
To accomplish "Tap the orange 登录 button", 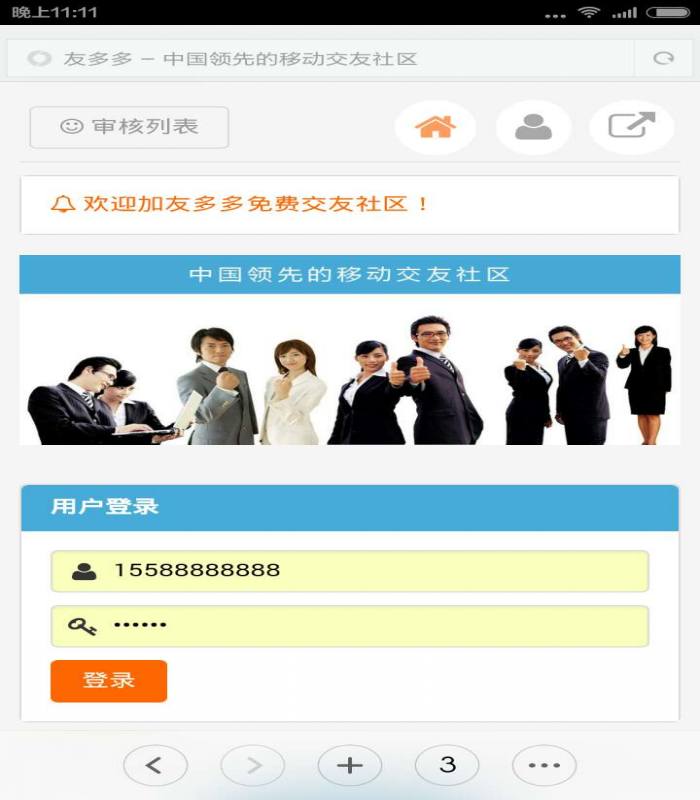I will pyautogui.click(x=109, y=681).
